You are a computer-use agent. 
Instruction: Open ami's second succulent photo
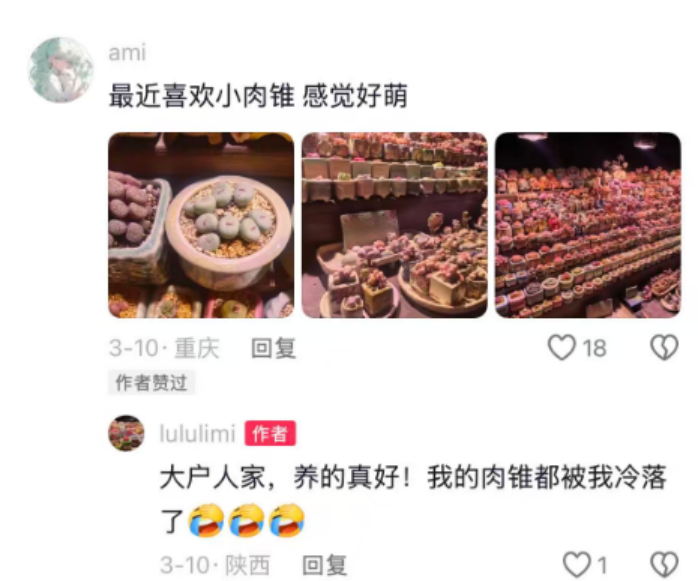click(394, 225)
